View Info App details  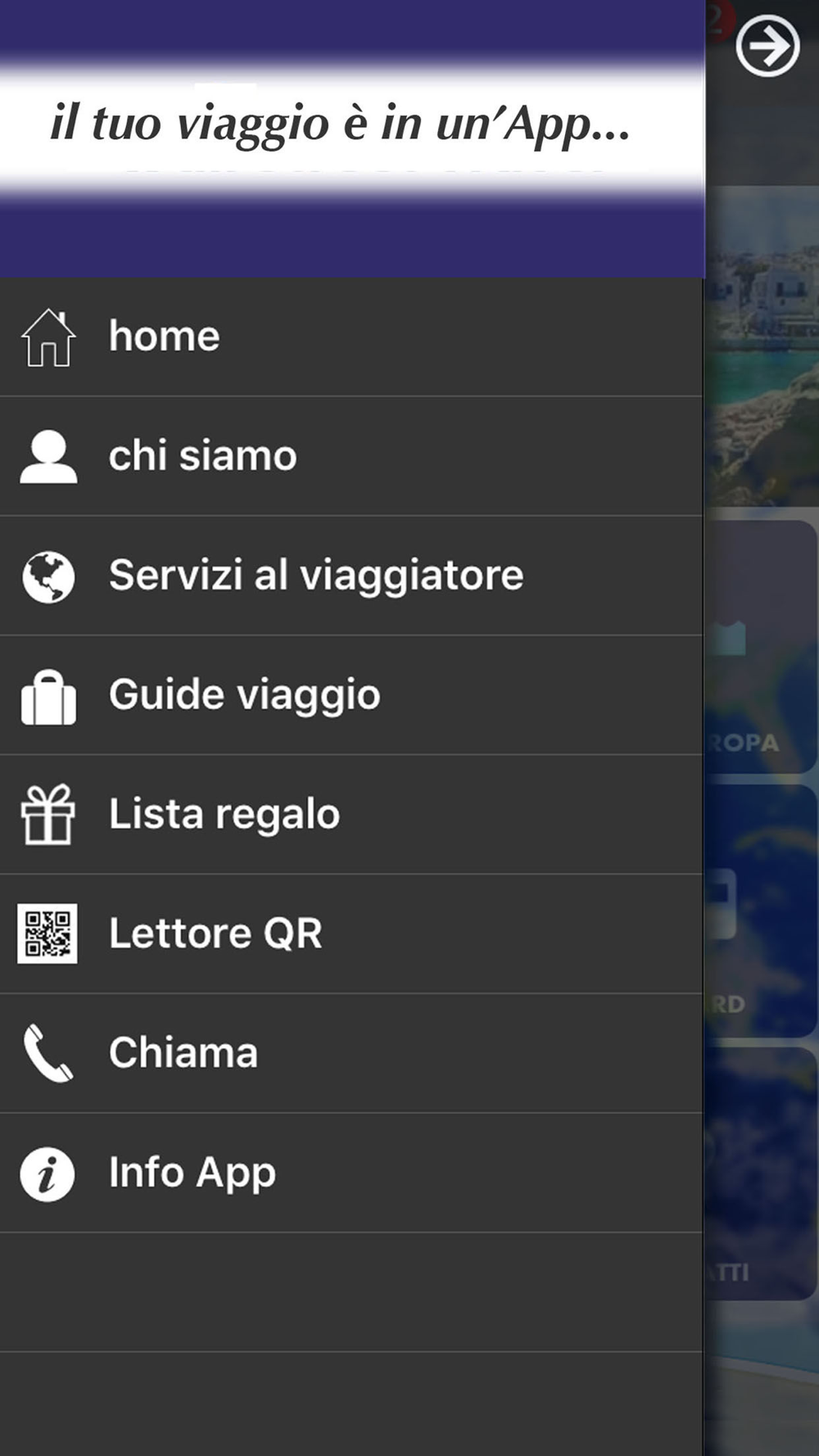[x=192, y=1173]
